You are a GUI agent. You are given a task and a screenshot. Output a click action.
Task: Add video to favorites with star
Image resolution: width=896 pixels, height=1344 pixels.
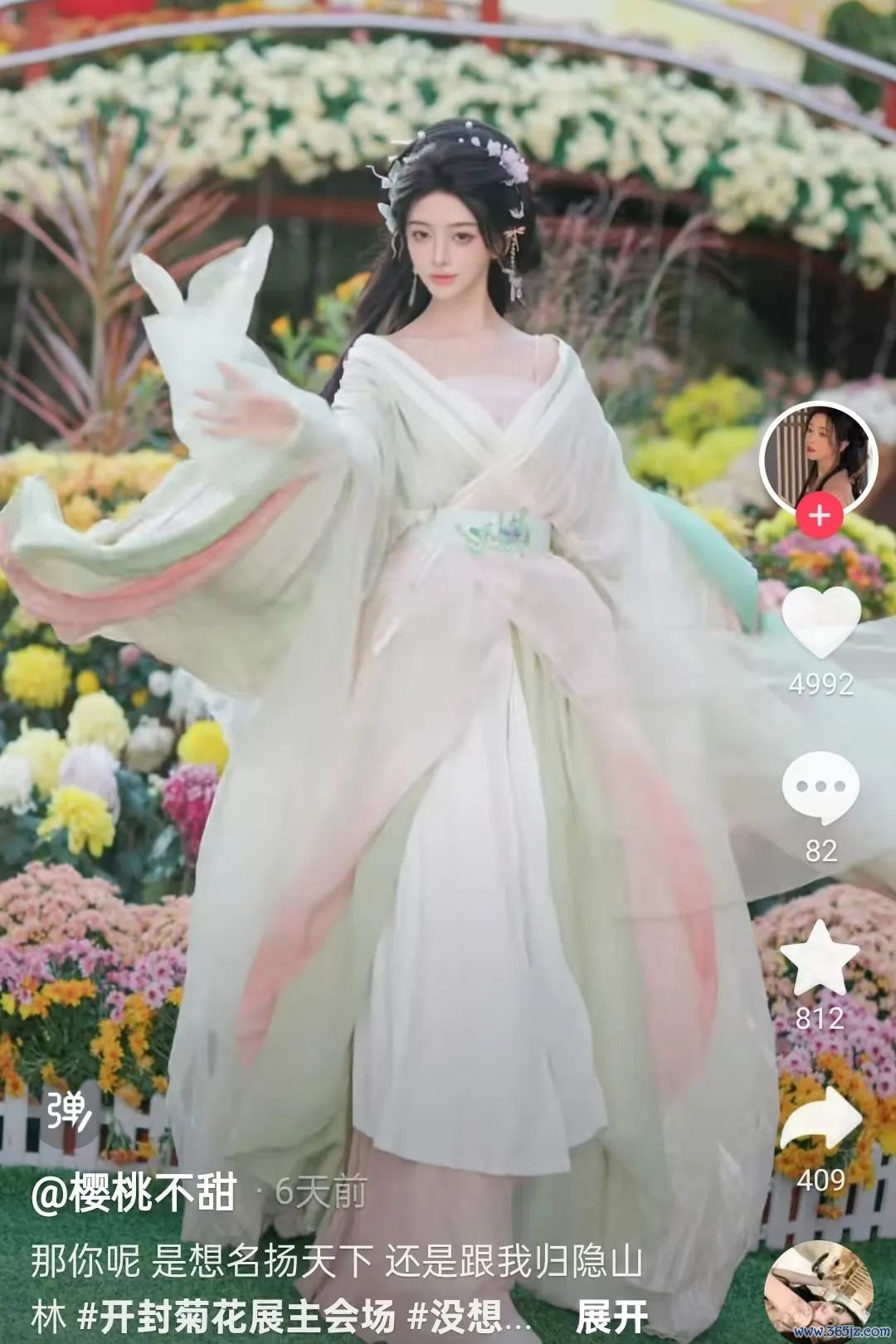pos(821,957)
